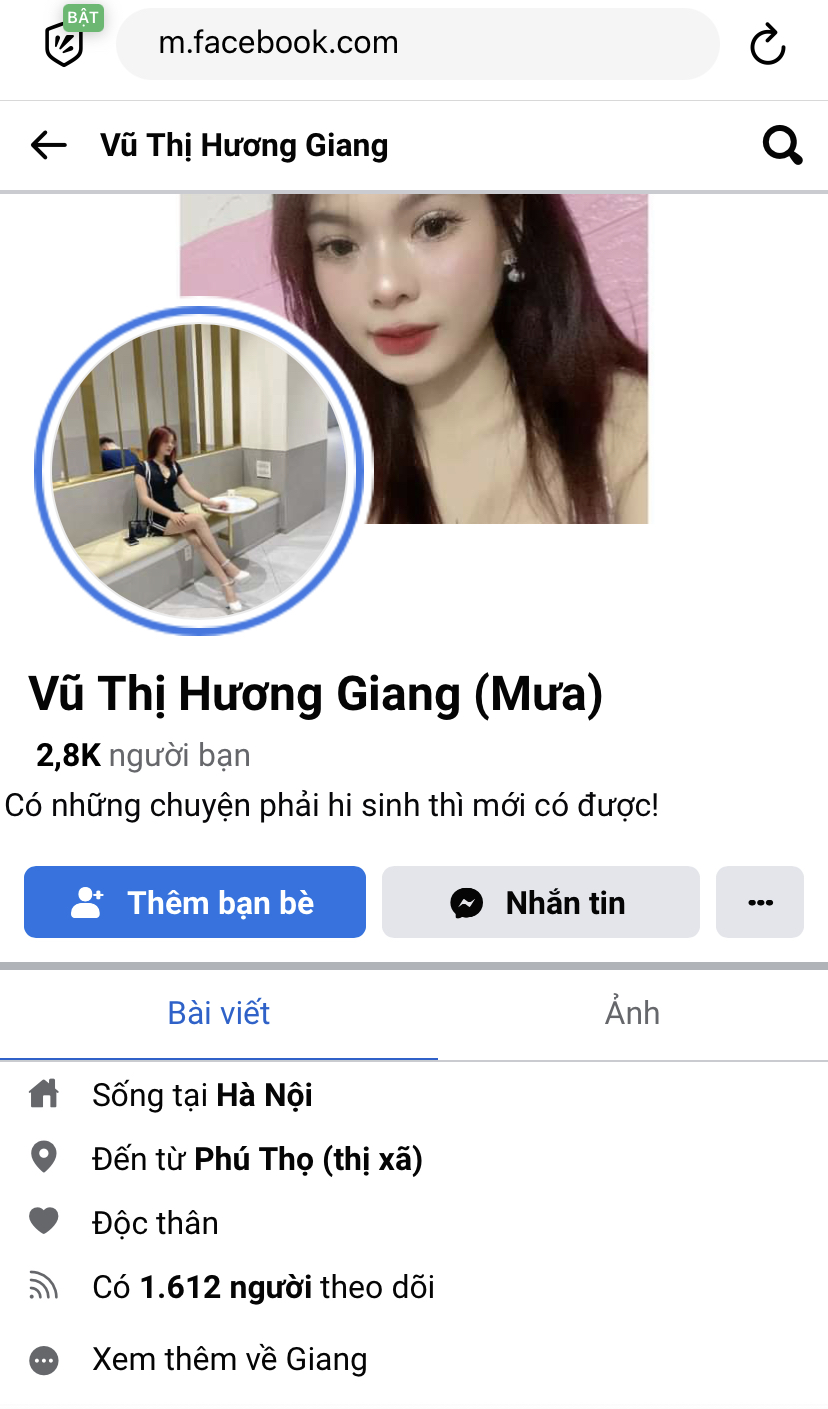Tap the m.facebook.com address bar
This screenshot has width=828, height=1409.
click(418, 44)
